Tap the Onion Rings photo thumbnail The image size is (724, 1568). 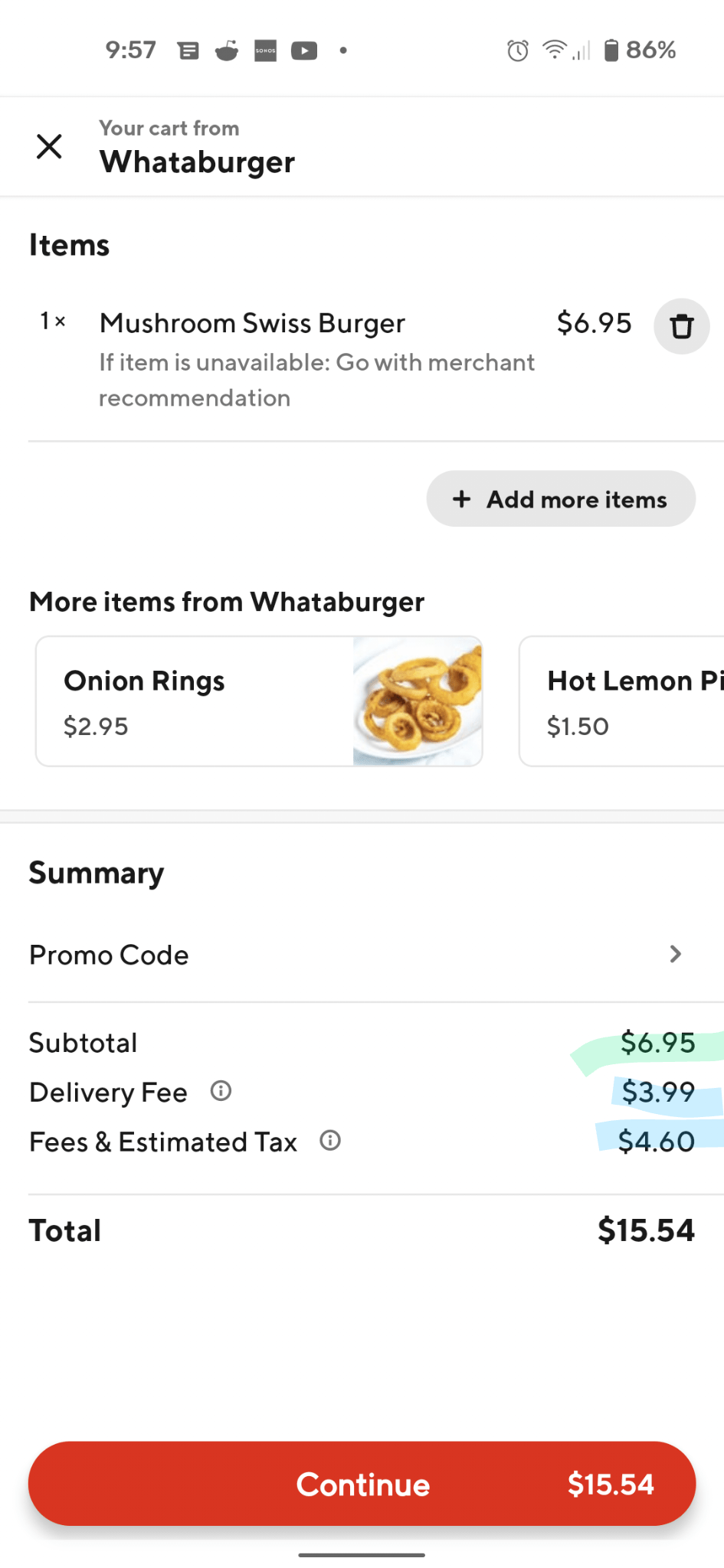coord(418,701)
